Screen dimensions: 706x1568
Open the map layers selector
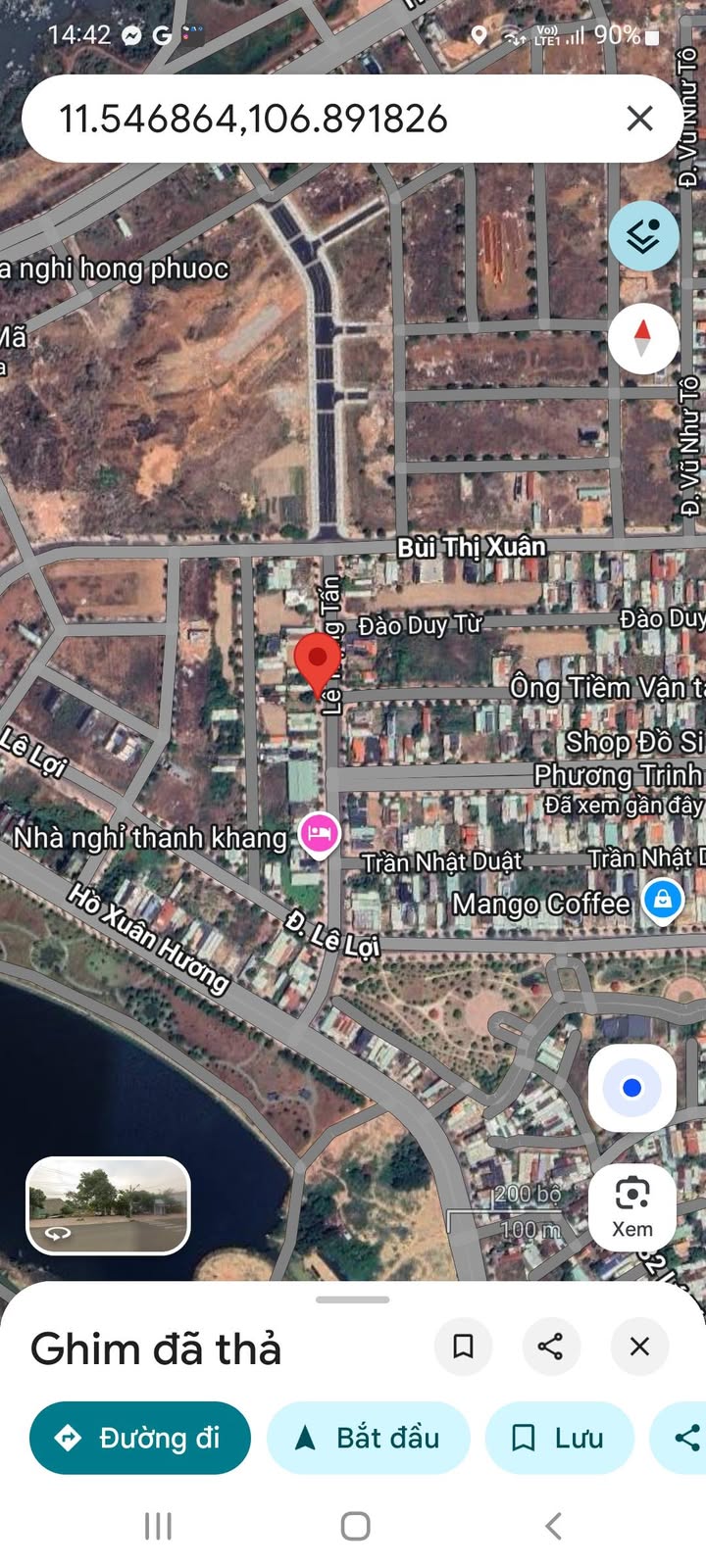(x=643, y=236)
